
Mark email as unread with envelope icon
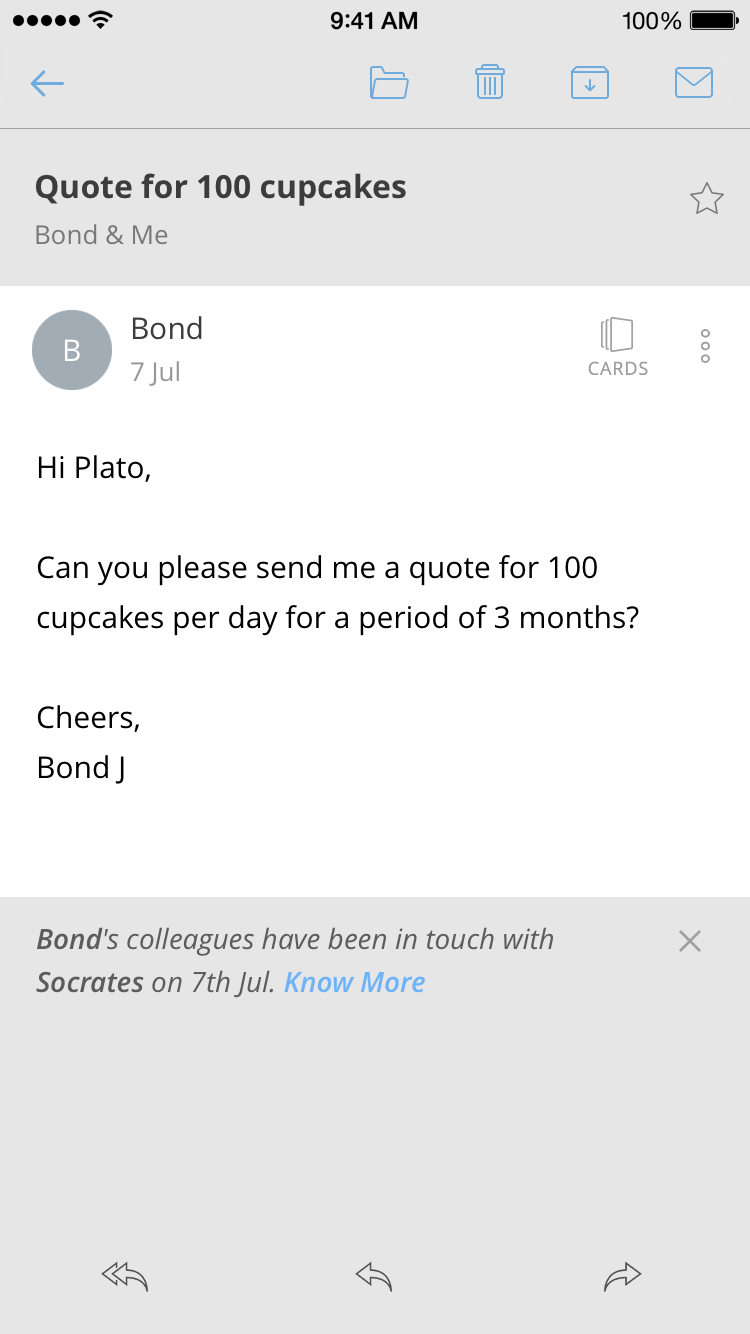tap(693, 83)
